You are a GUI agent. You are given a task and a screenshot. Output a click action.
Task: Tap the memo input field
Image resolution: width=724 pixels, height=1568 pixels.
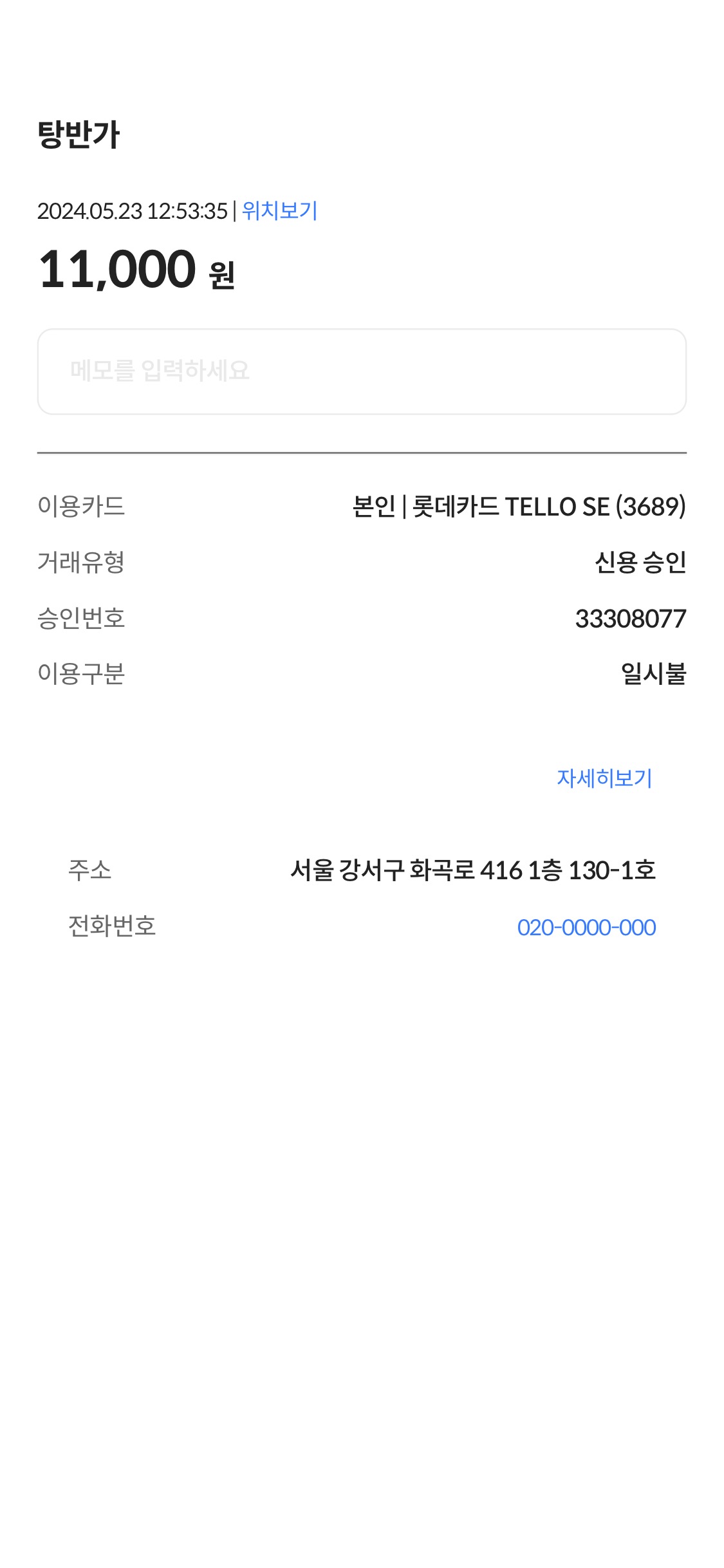coord(362,371)
